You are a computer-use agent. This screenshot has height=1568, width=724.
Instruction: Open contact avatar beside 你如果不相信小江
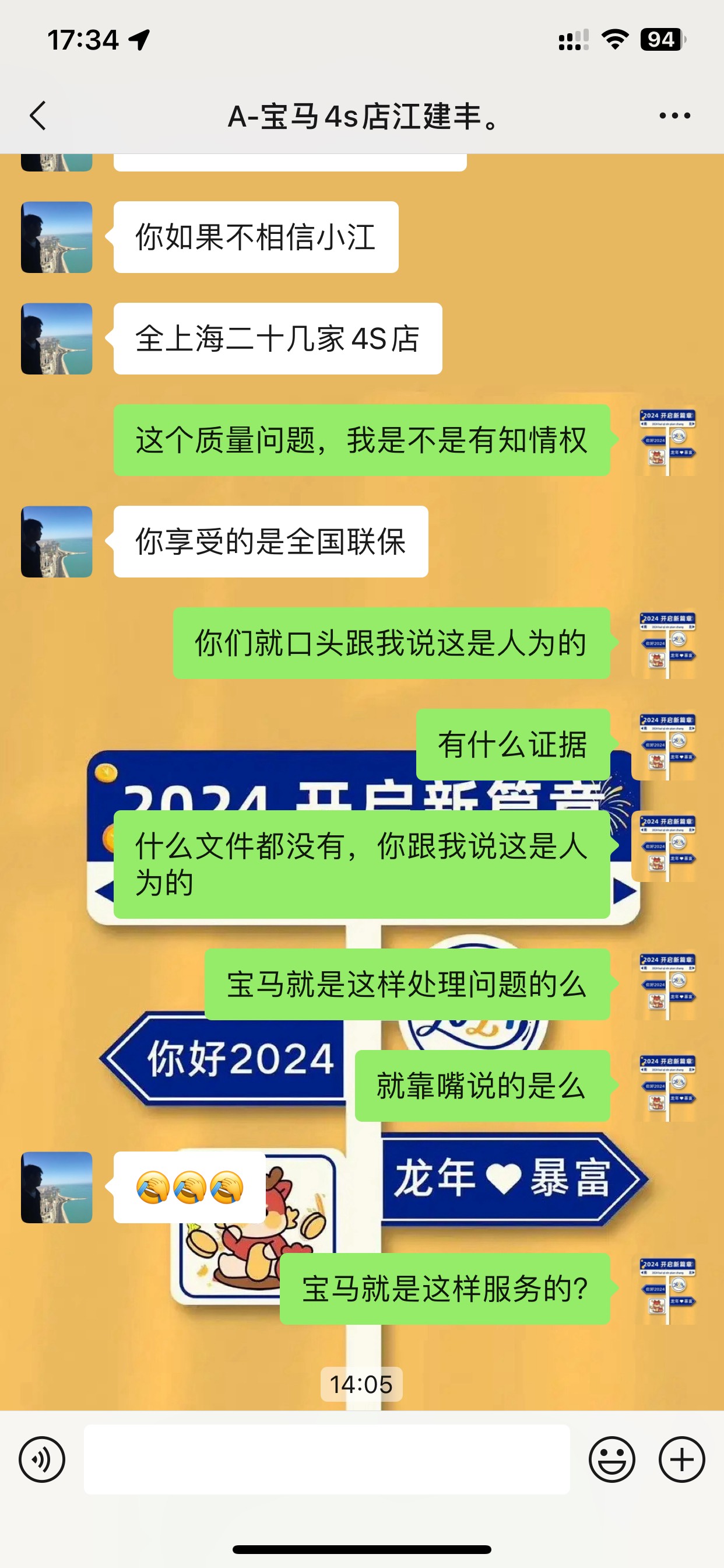tap(57, 237)
